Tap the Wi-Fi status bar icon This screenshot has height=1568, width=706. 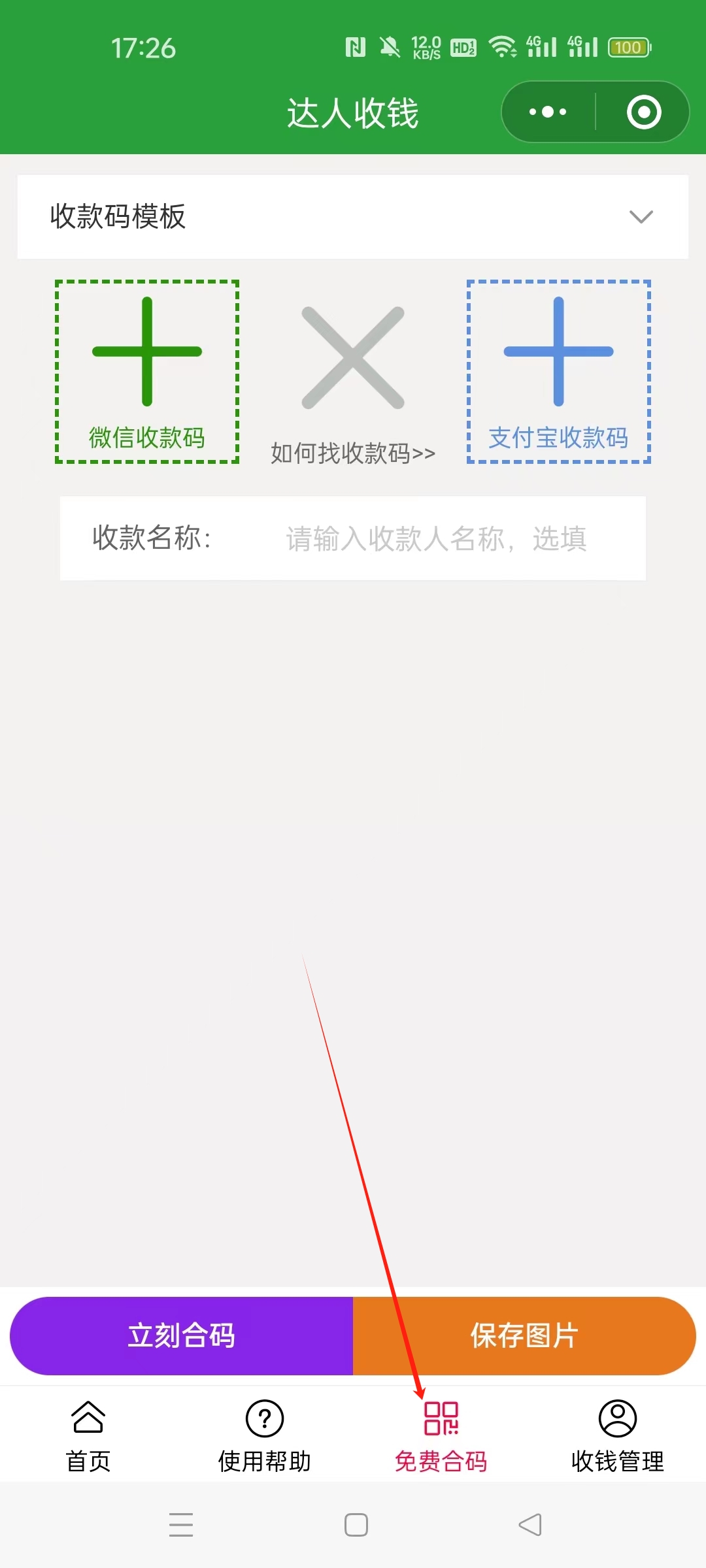(x=503, y=46)
